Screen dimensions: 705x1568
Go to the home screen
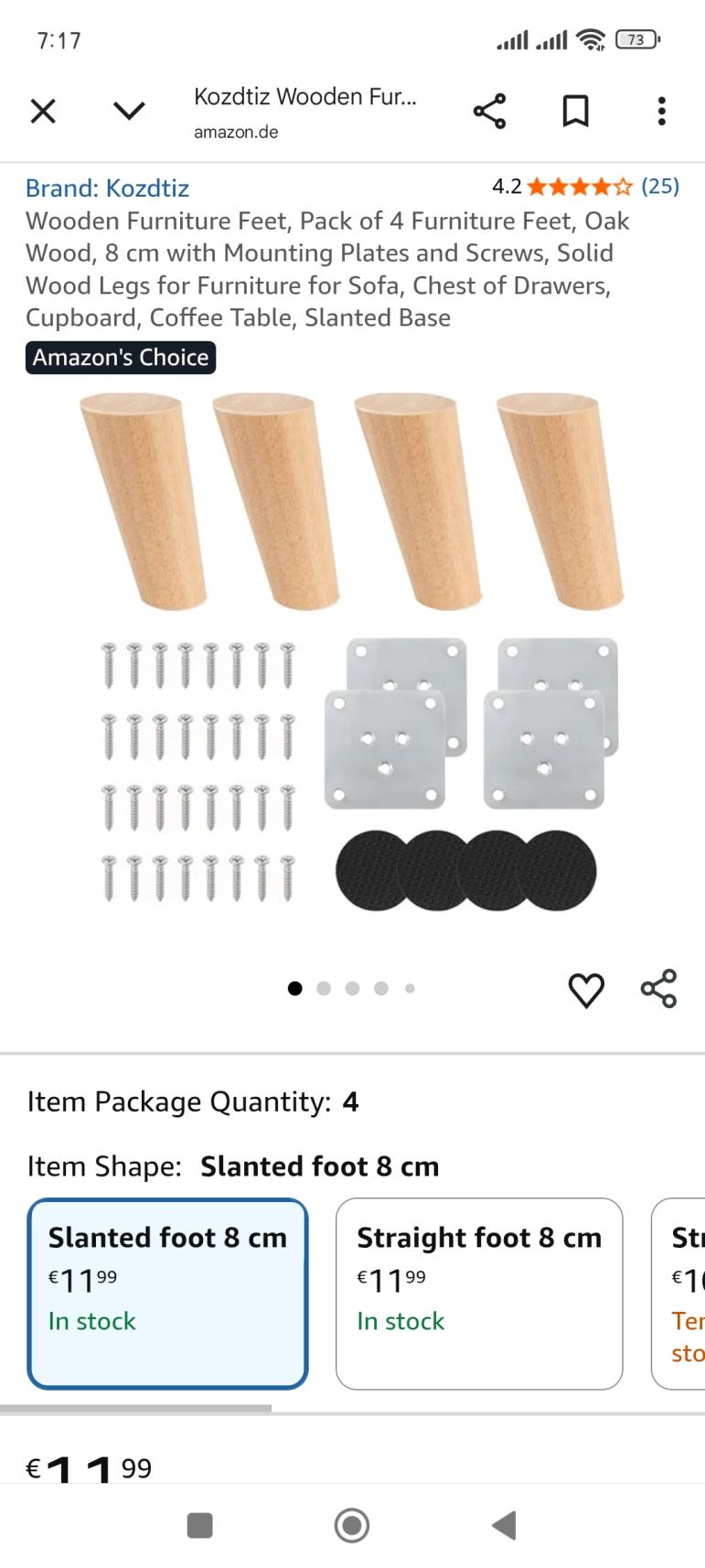[x=352, y=1525]
